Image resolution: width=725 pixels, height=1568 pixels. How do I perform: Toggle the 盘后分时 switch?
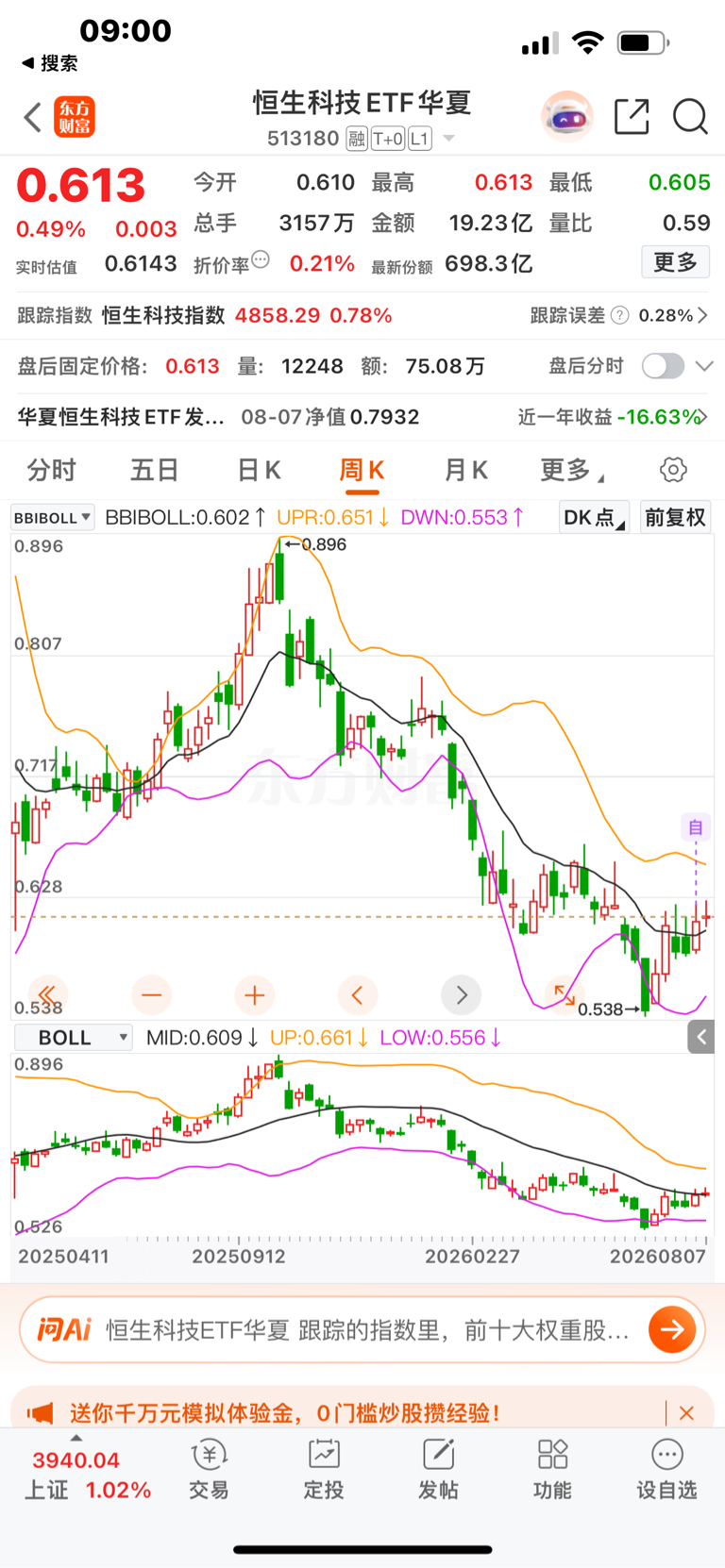point(663,366)
